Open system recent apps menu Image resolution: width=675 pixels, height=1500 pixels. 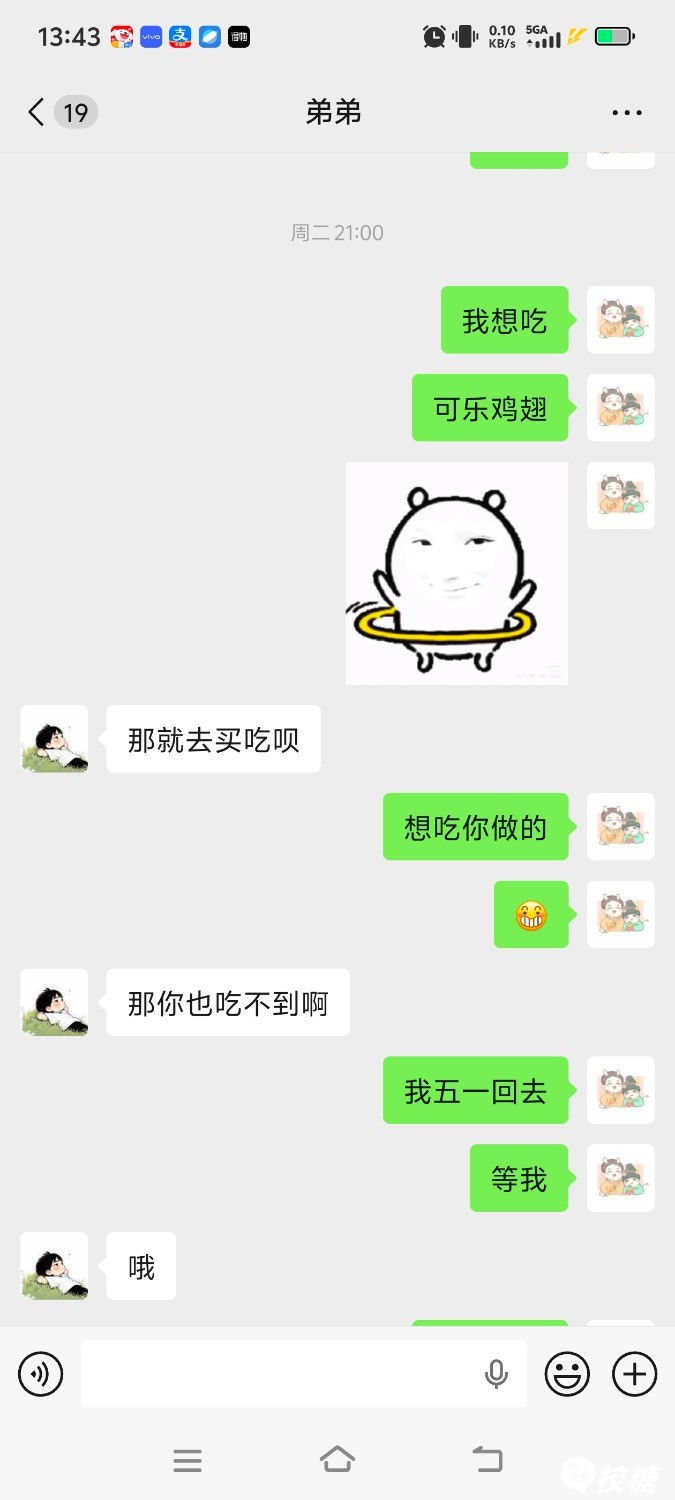(187, 1461)
